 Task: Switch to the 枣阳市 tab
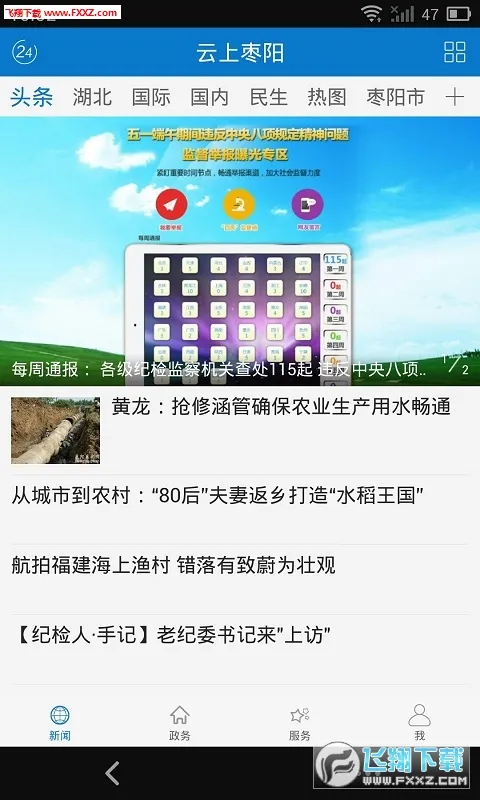[395, 97]
